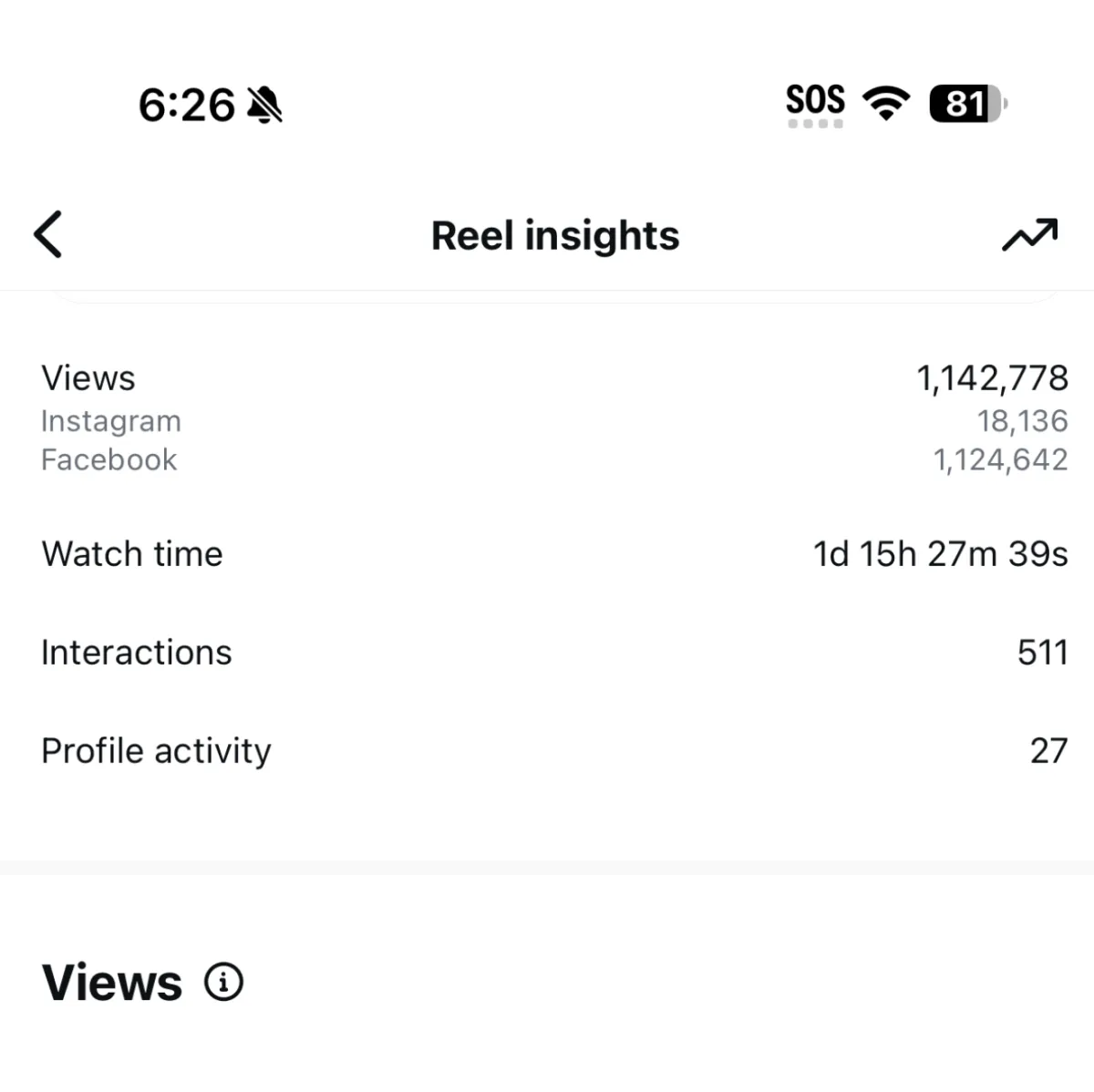
Task: Open the trending boost arrow icon
Action: point(1030,234)
